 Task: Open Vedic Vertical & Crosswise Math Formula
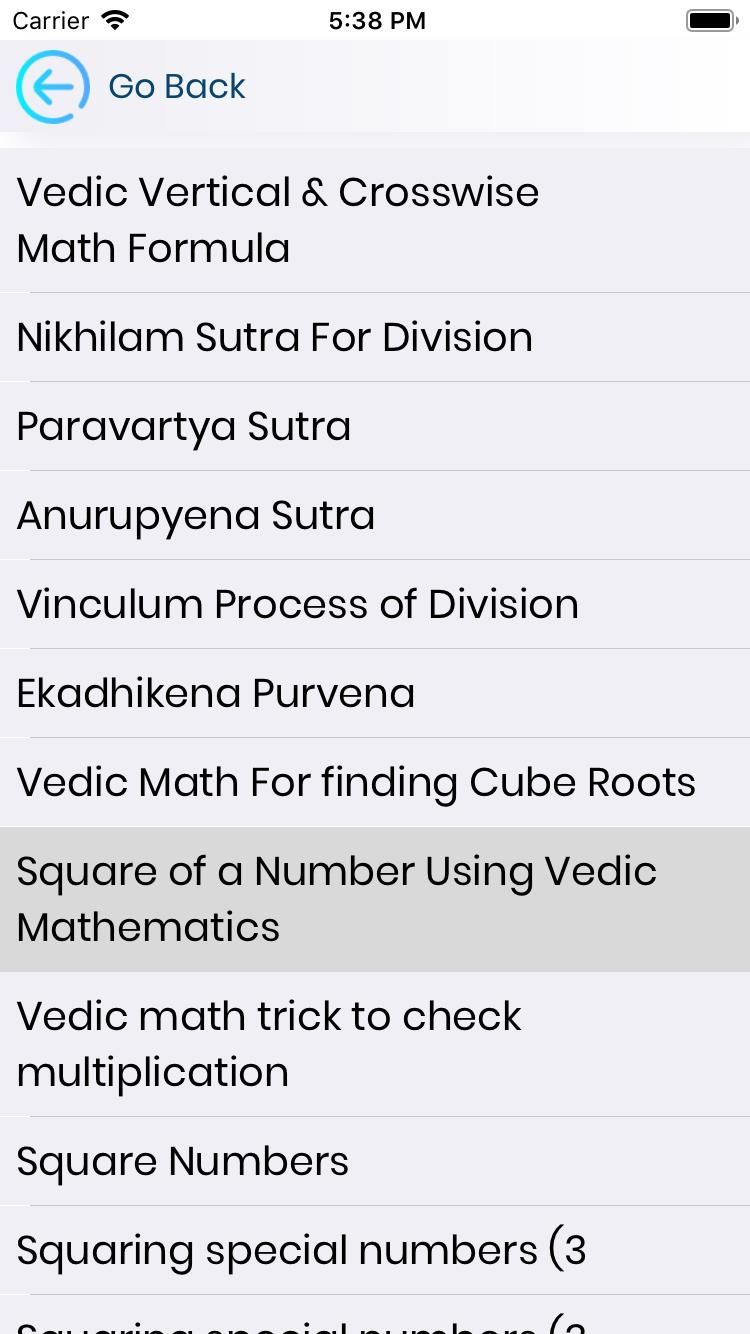(x=375, y=220)
